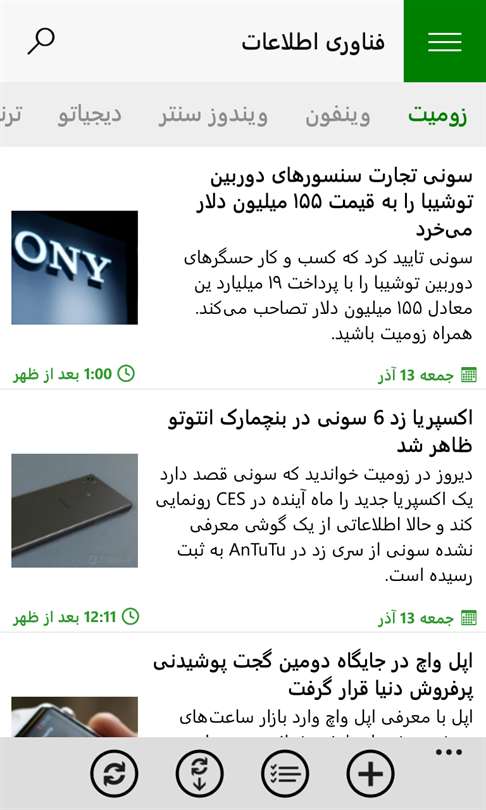Tap the plus add button
The height and width of the screenshot is (810, 486).
pos(370,774)
